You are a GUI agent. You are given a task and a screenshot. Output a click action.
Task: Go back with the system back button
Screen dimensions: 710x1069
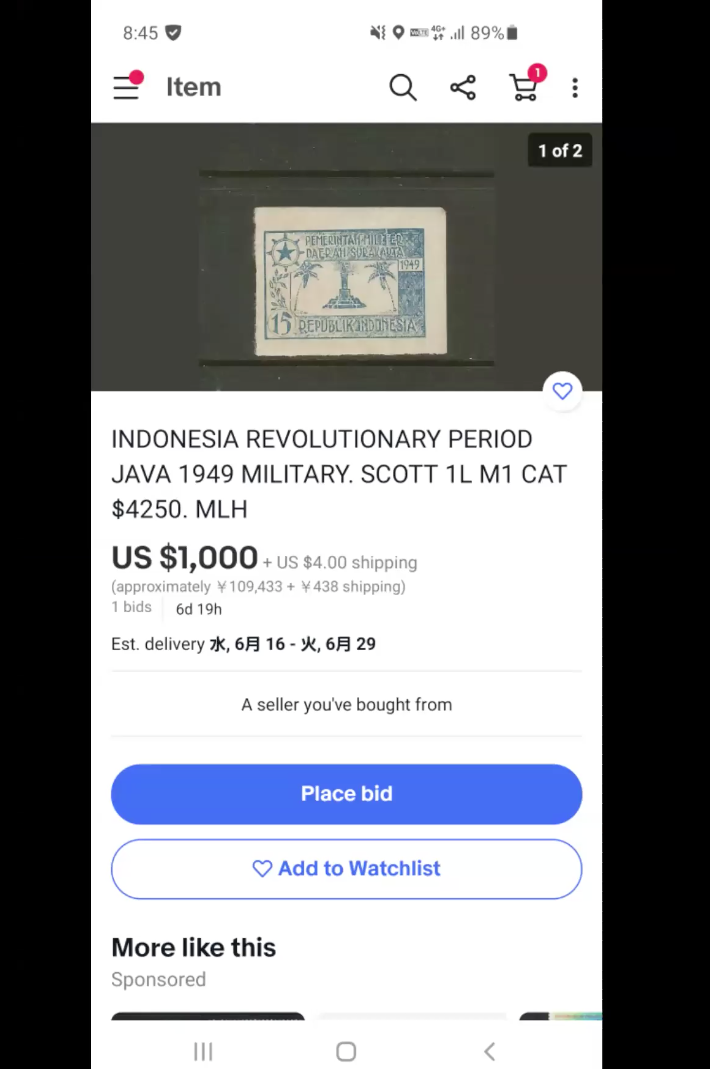pos(489,1051)
